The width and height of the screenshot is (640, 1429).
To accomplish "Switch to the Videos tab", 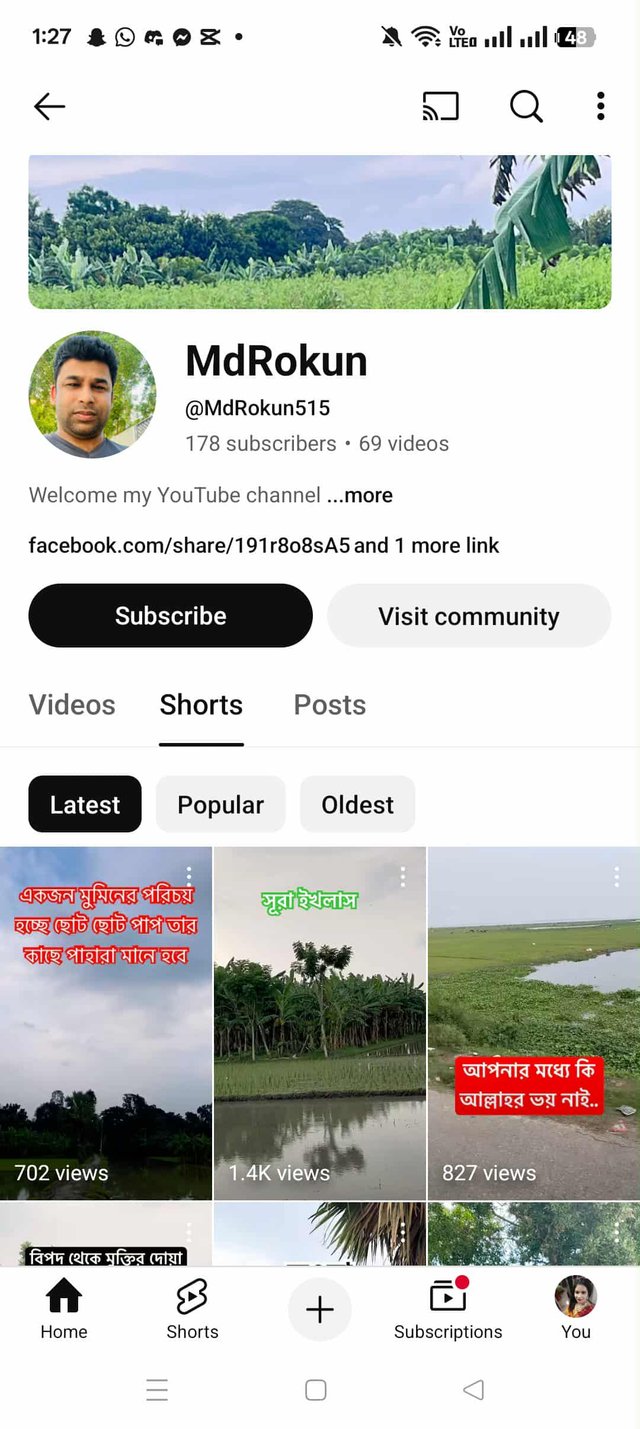I will click(x=72, y=705).
